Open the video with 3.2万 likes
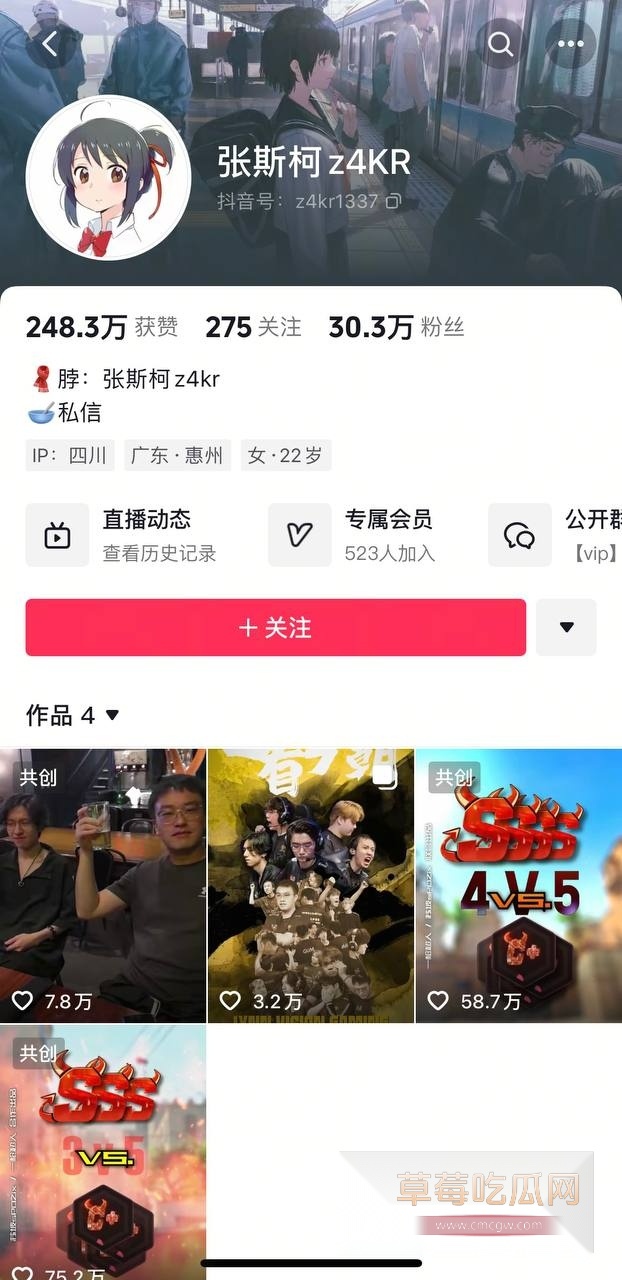 [x=310, y=885]
